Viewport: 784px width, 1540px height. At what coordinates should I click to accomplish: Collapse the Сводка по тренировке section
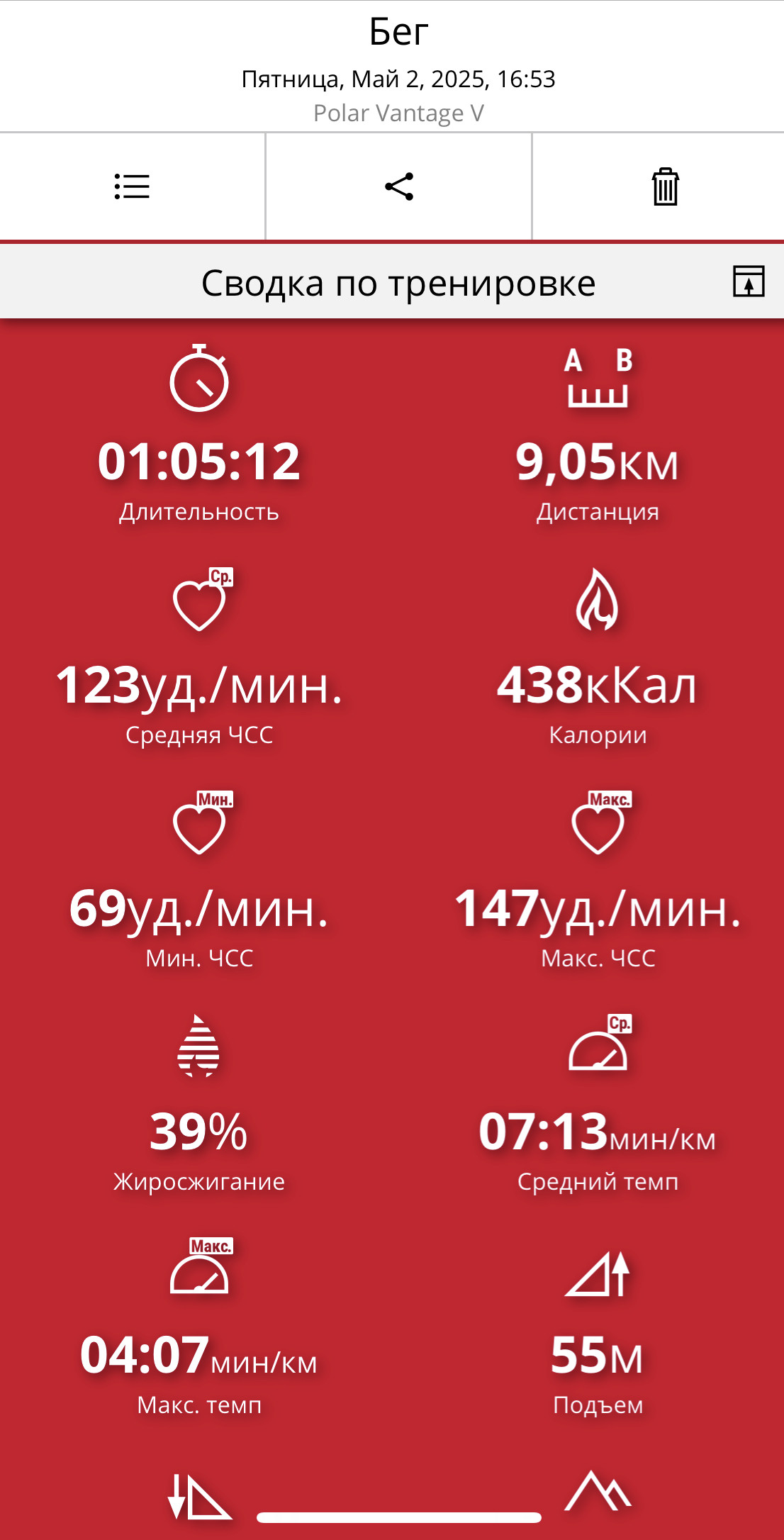pos(749,281)
